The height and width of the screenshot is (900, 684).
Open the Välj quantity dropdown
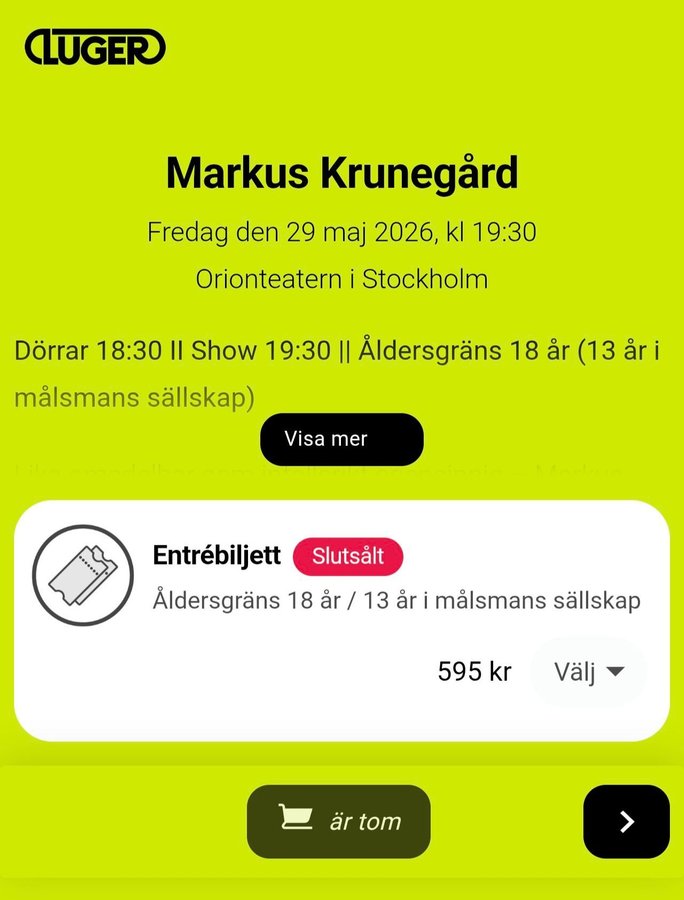[x=588, y=672]
